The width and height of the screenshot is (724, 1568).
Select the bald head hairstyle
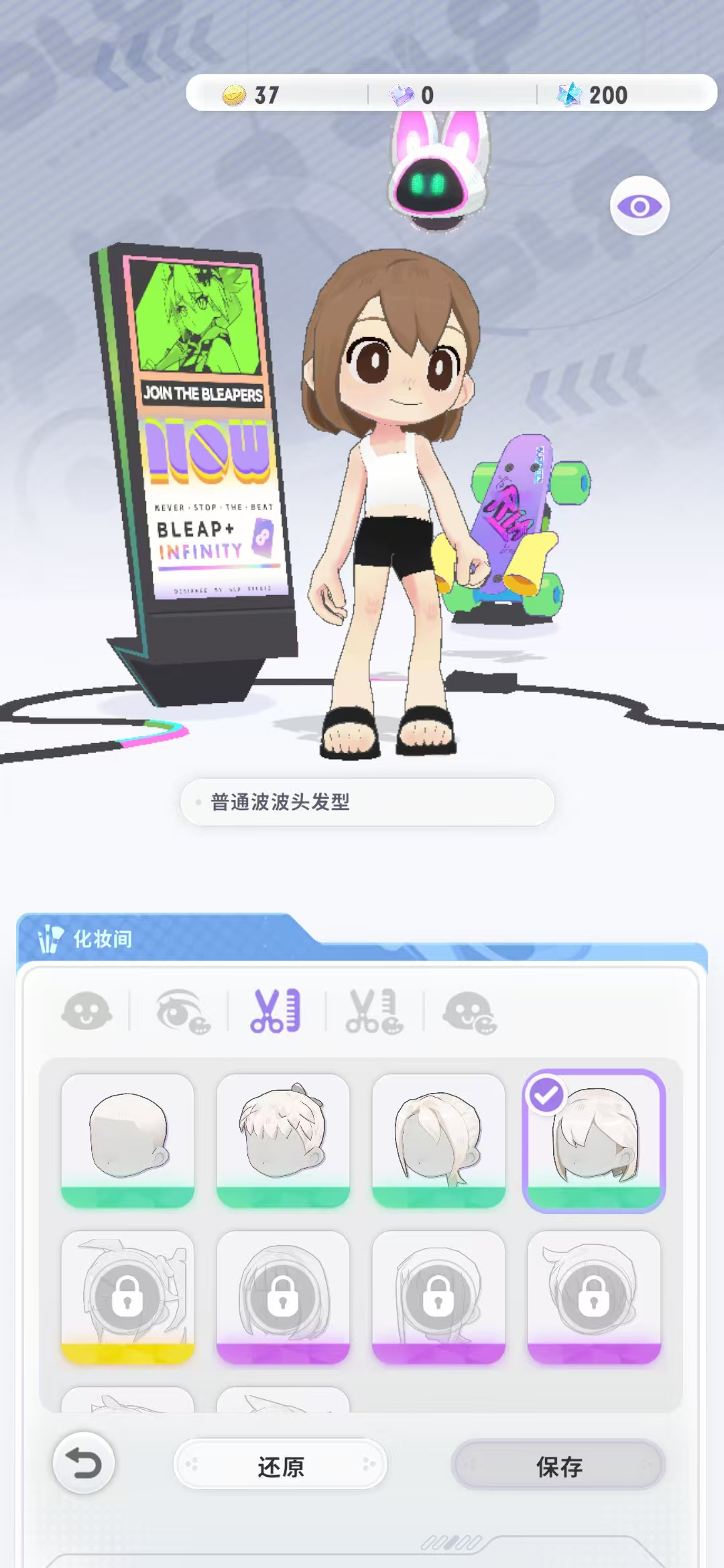click(127, 1140)
